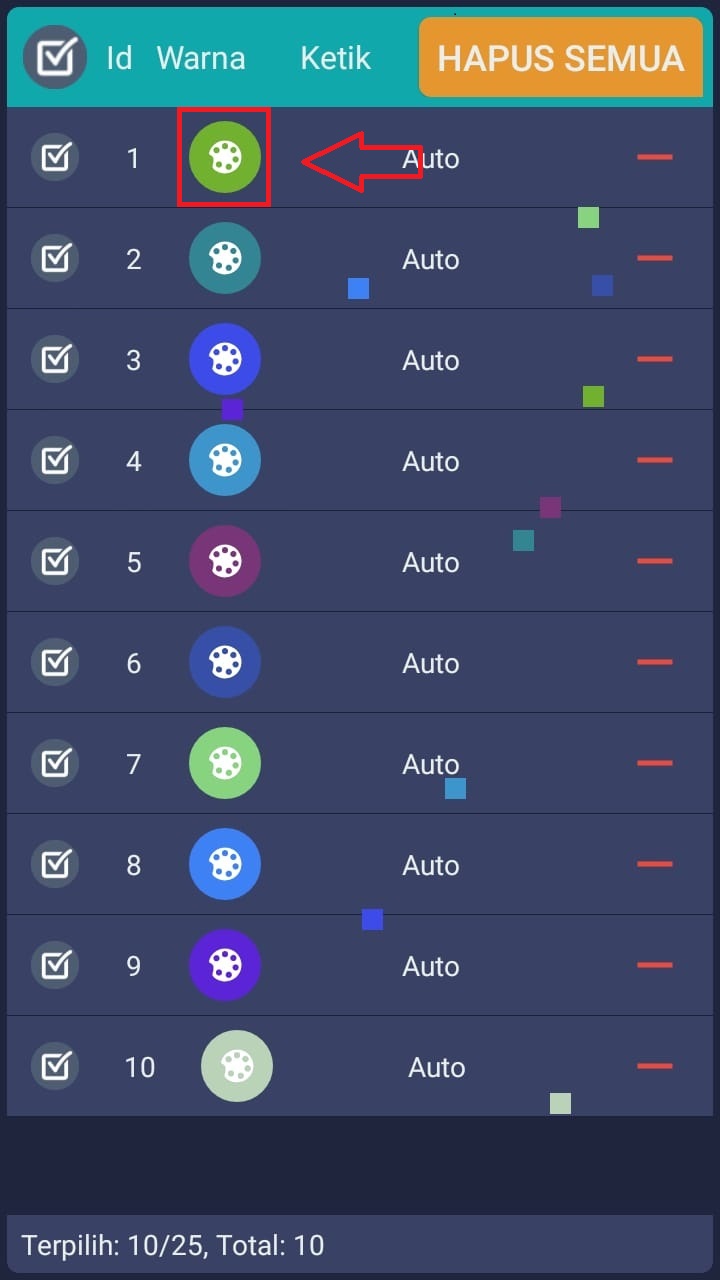
Task: Delete row Id 7 using the minus icon
Action: pyautogui.click(x=654, y=763)
